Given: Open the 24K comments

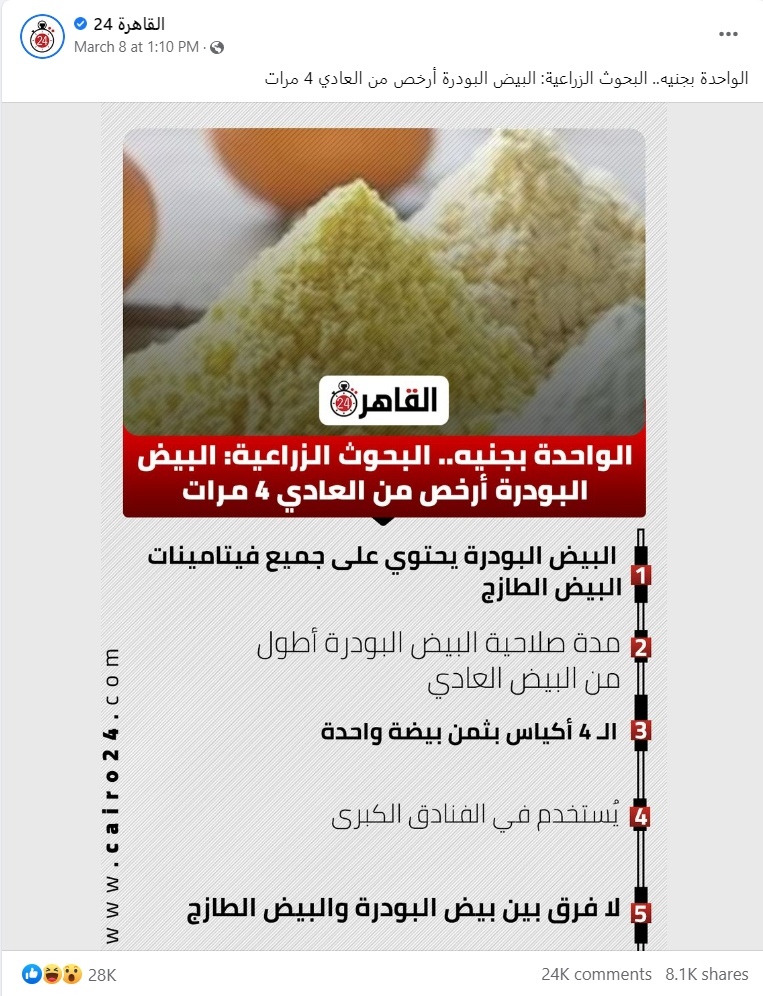Looking at the screenshot, I should 596,974.
